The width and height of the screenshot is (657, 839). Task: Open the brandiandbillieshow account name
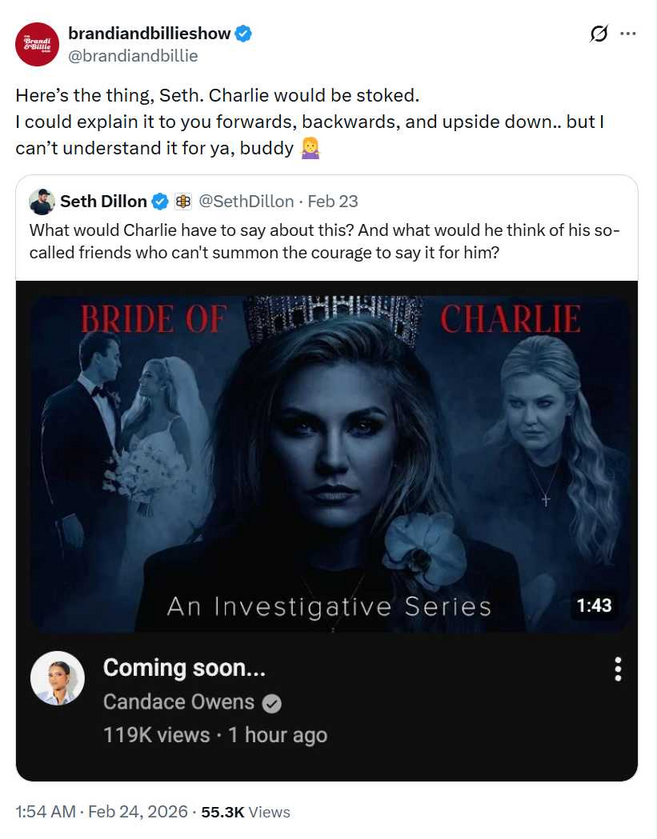click(149, 34)
